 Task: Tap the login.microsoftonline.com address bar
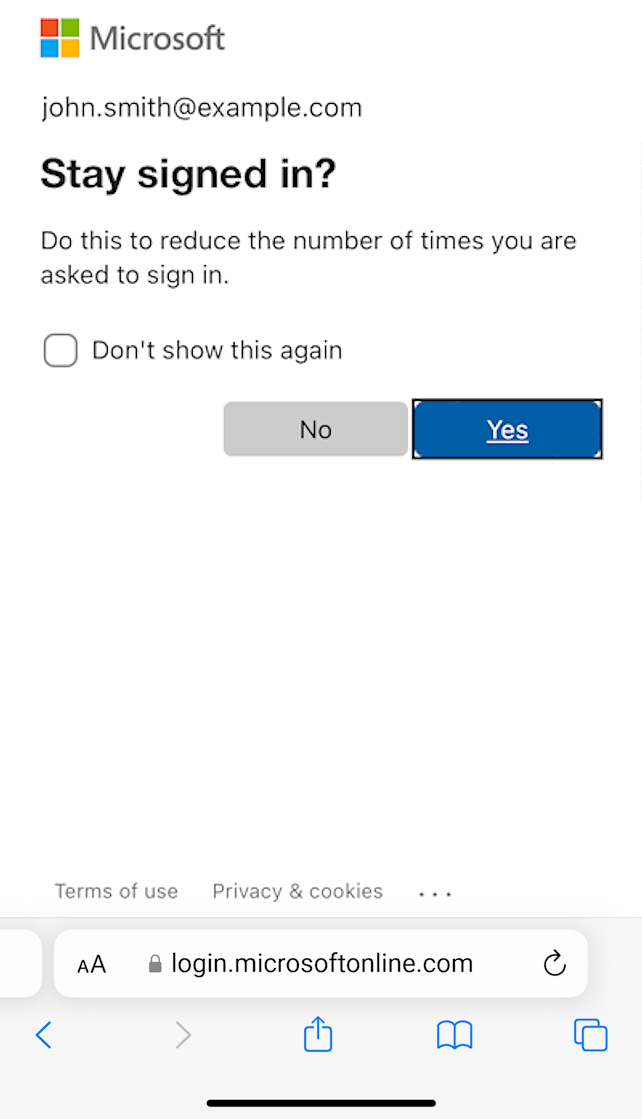click(x=321, y=963)
